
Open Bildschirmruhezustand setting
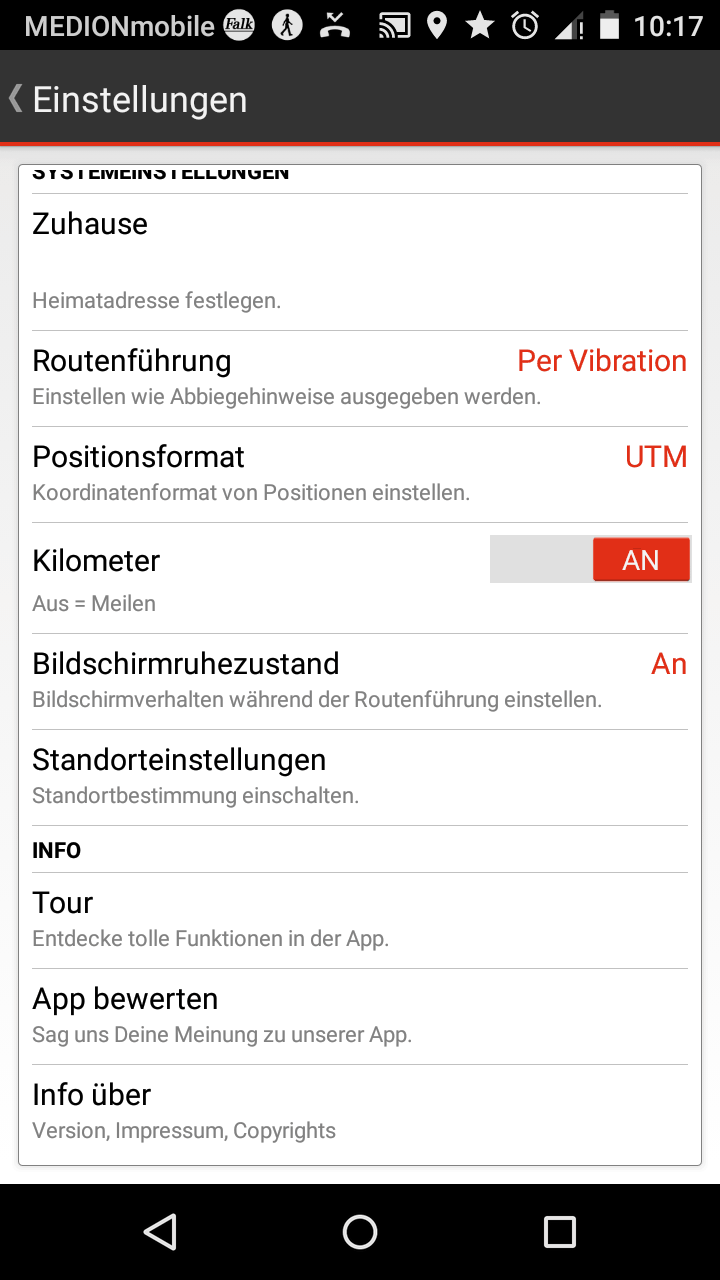pos(360,680)
